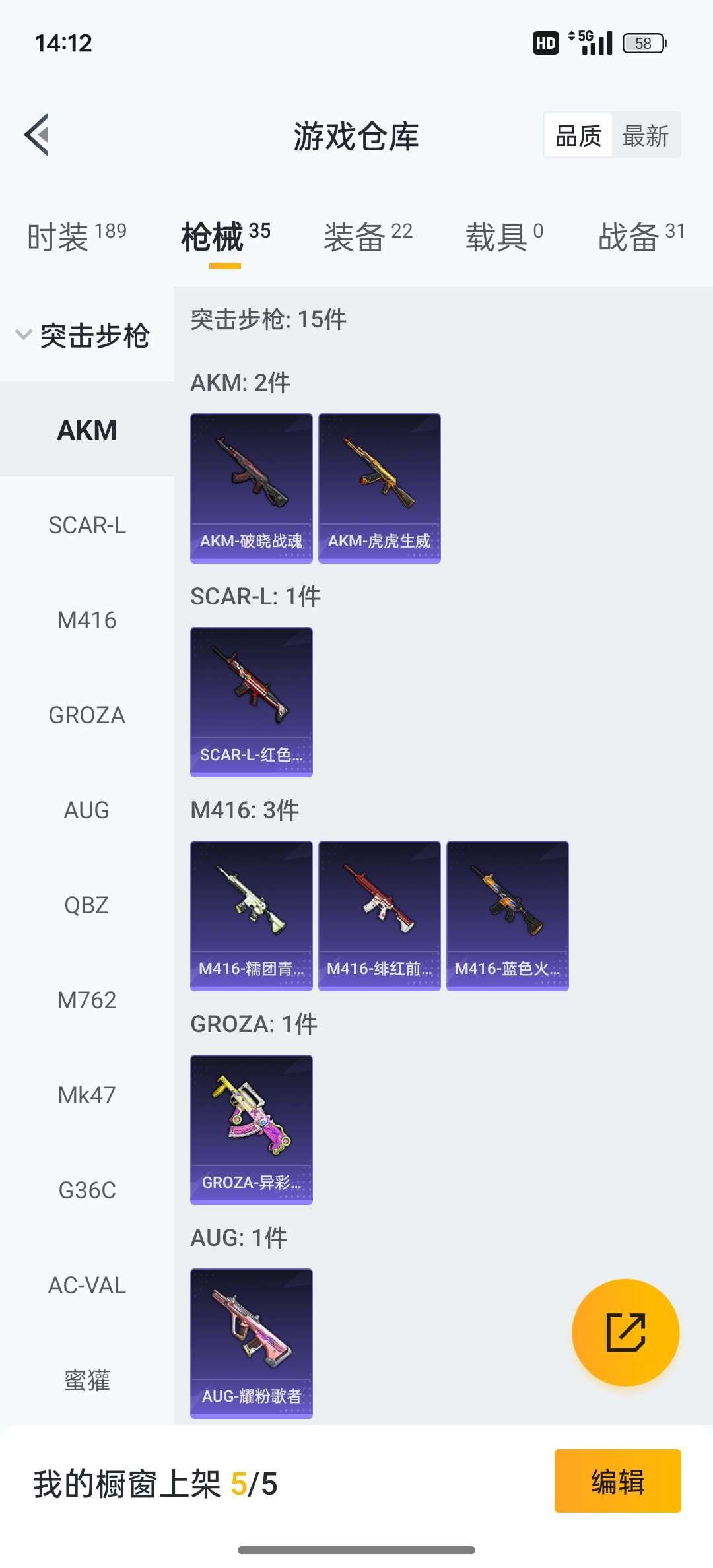The width and height of the screenshot is (713, 1568).
Task: Open the AKM-虎虎生威 skin
Action: (x=379, y=488)
